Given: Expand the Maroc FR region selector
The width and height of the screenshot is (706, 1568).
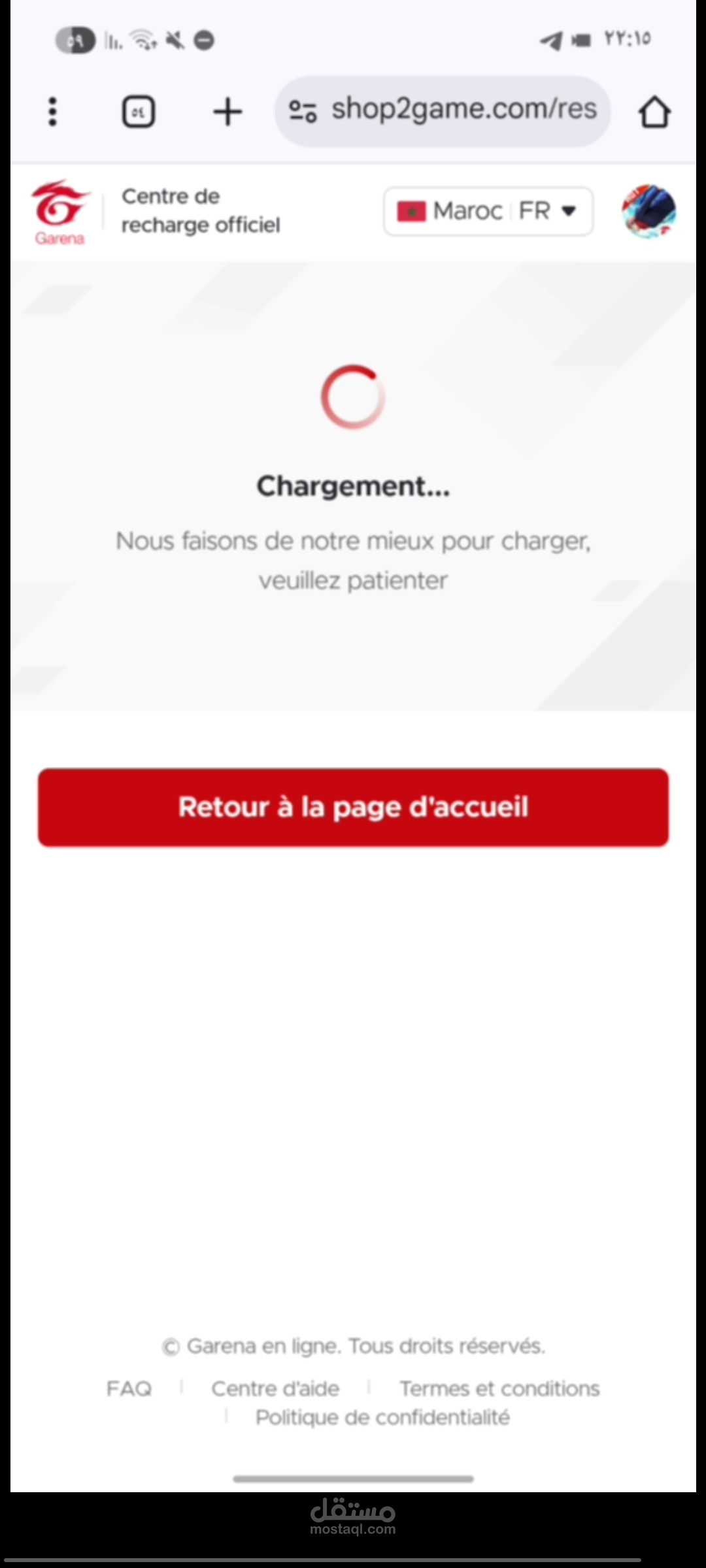Looking at the screenshot, I should [488, 211].
